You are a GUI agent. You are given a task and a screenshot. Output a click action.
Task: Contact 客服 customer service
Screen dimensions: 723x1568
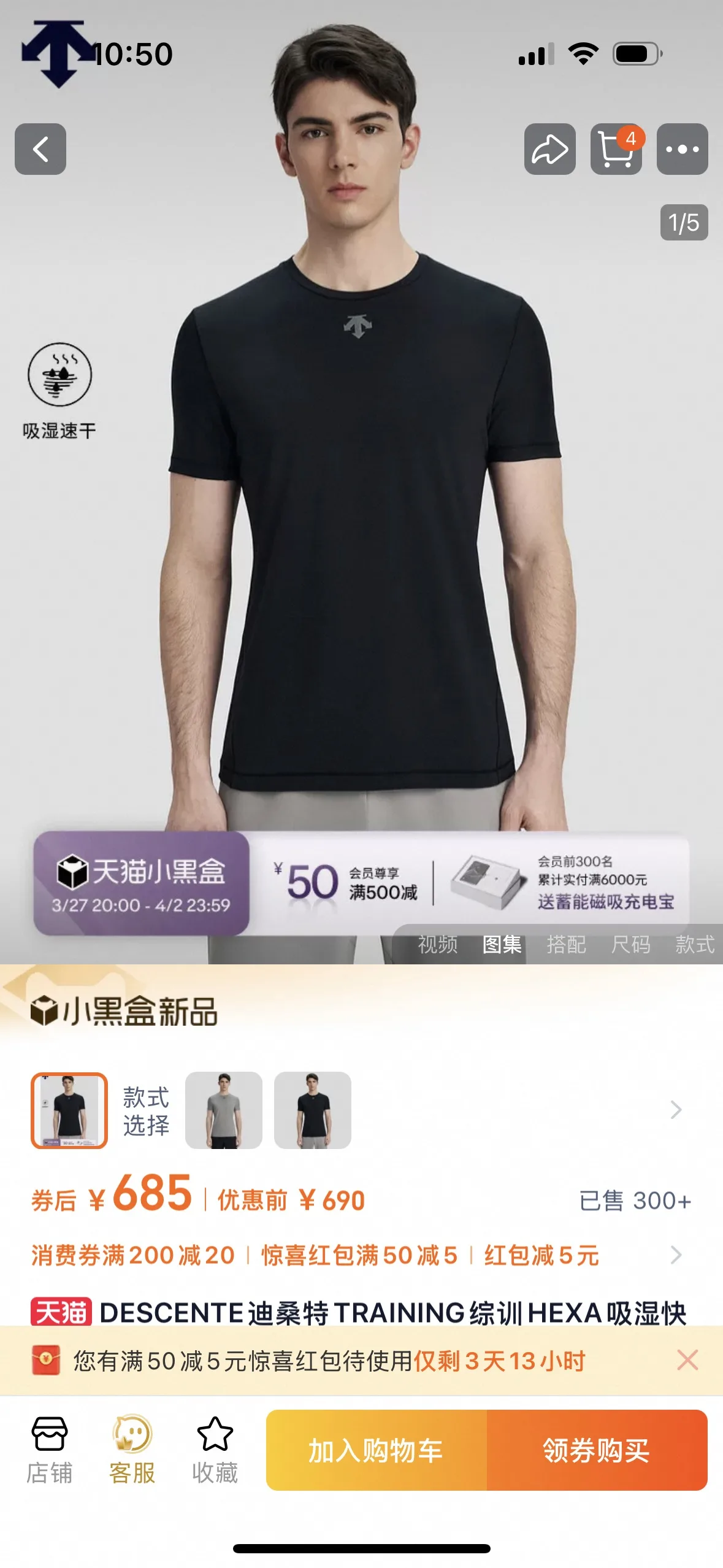pos(132,1450)
